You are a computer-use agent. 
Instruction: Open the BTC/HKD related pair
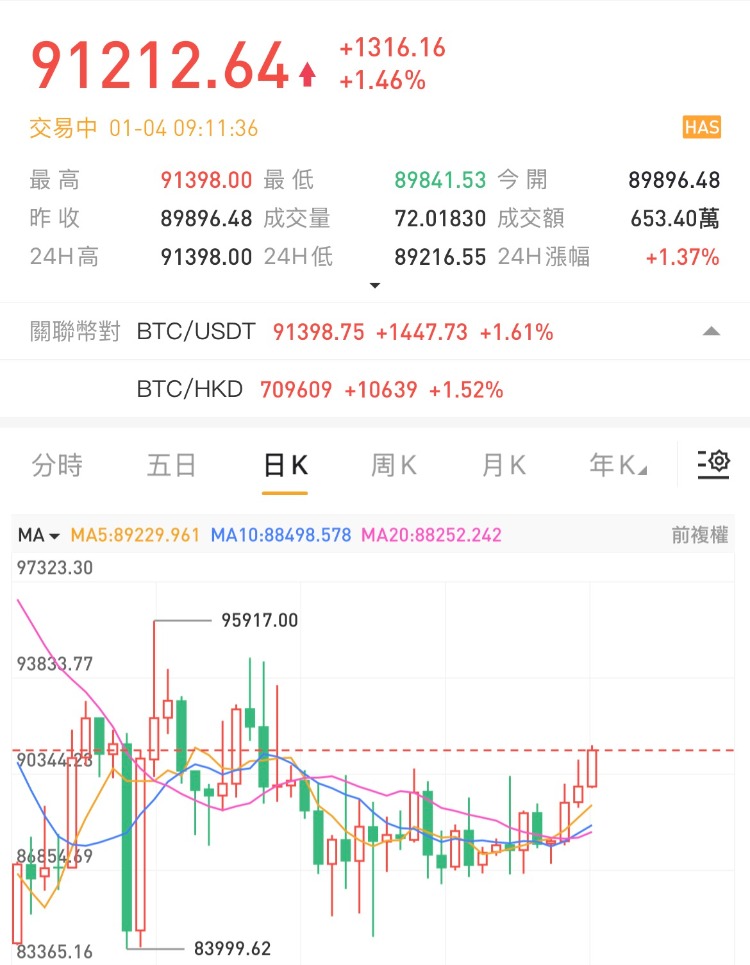point(320,389)
